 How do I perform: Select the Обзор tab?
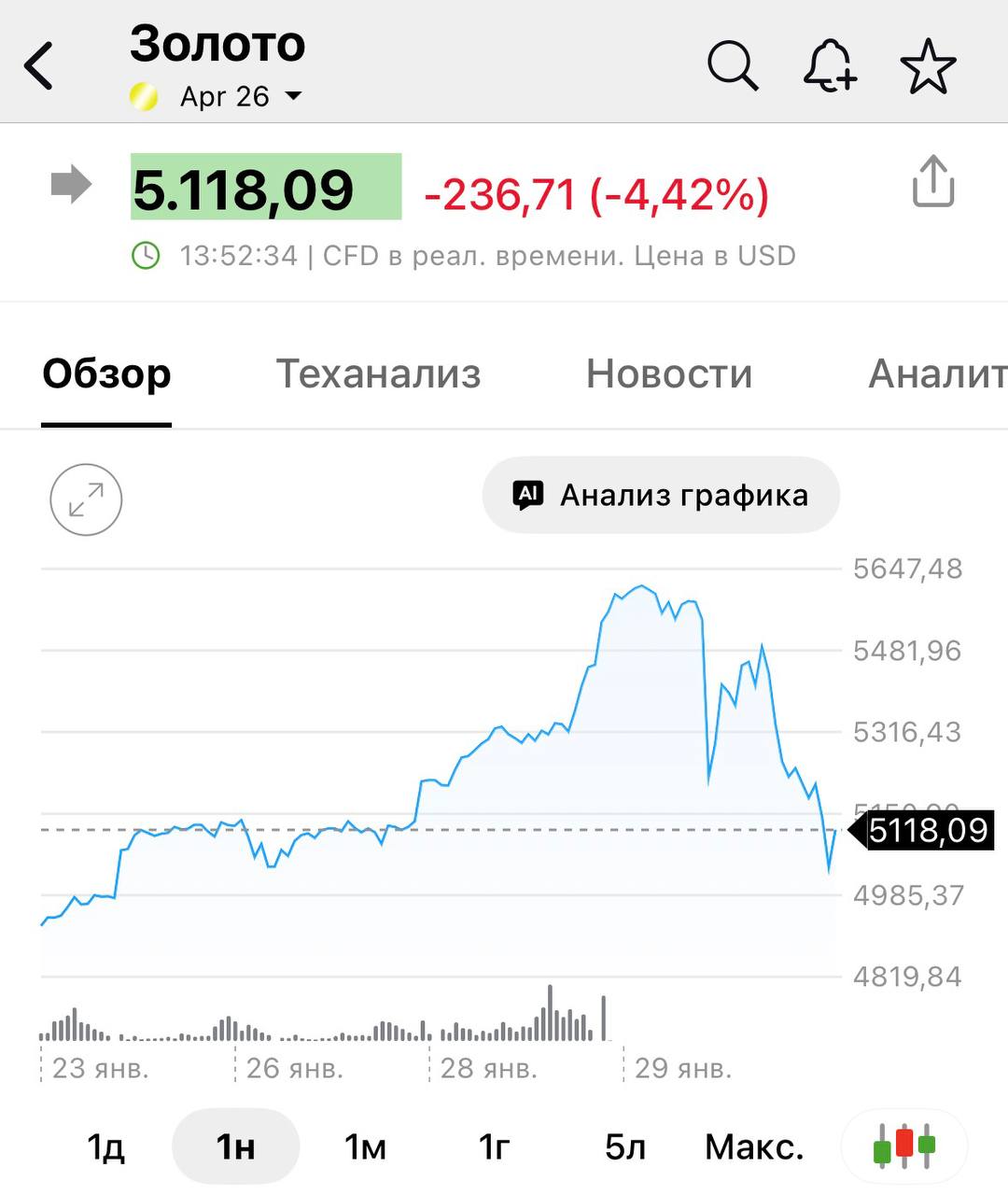point(106,374)
